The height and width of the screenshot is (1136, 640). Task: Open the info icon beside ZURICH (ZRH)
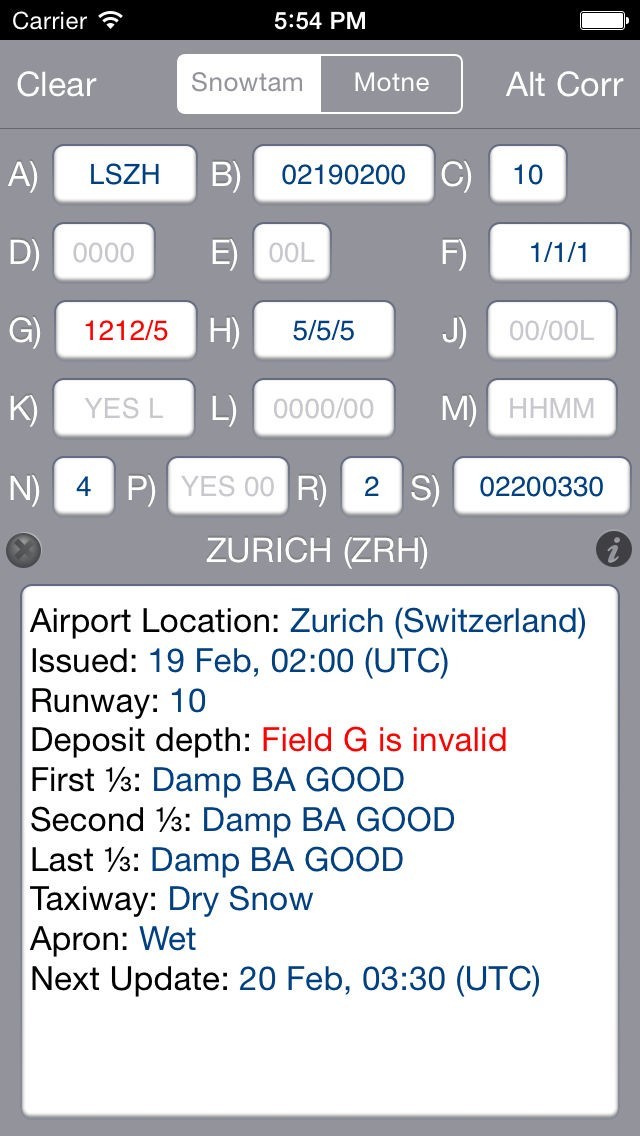click(x=614, y=550)
